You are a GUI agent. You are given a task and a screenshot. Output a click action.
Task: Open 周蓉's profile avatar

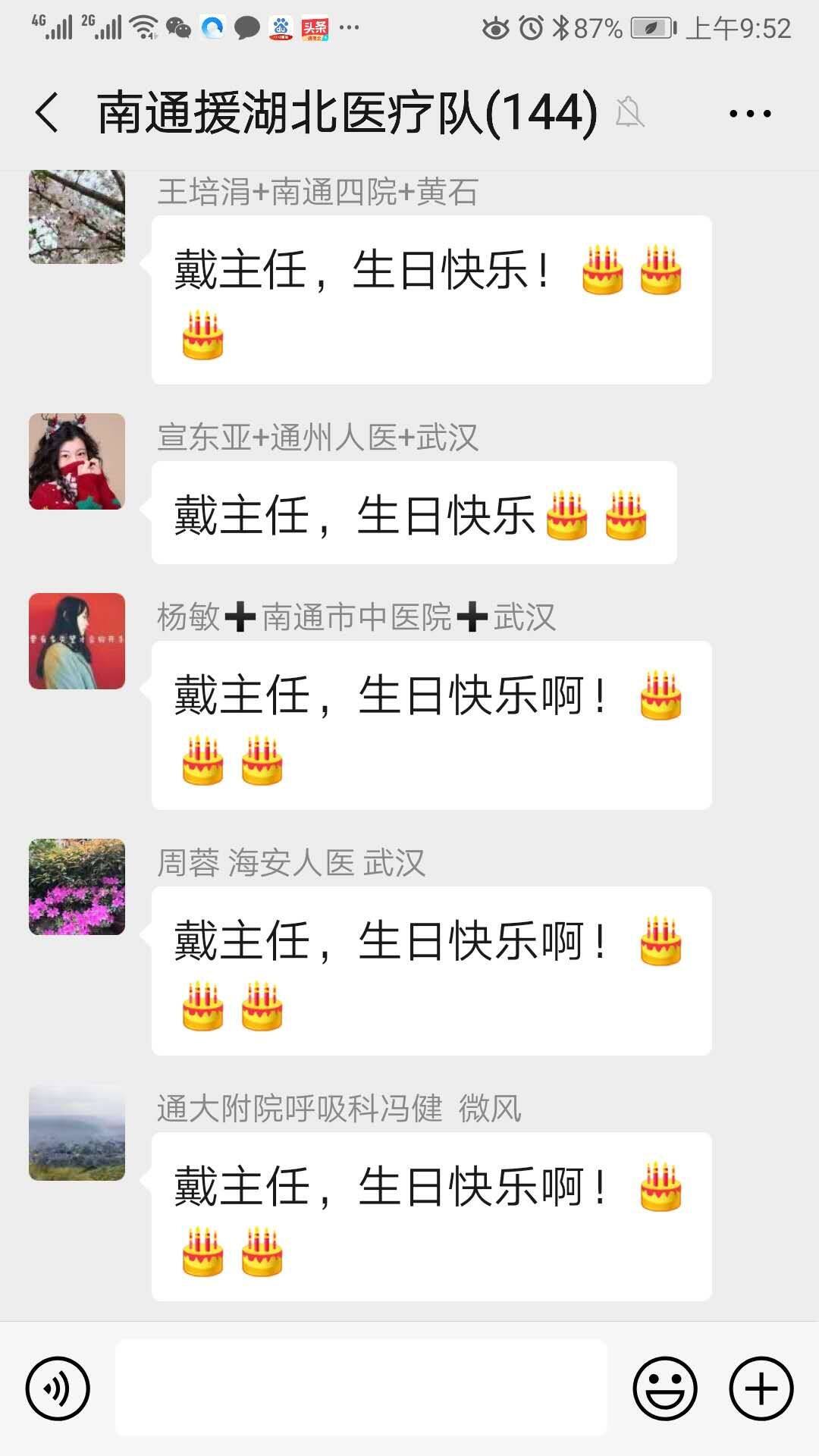77,886
